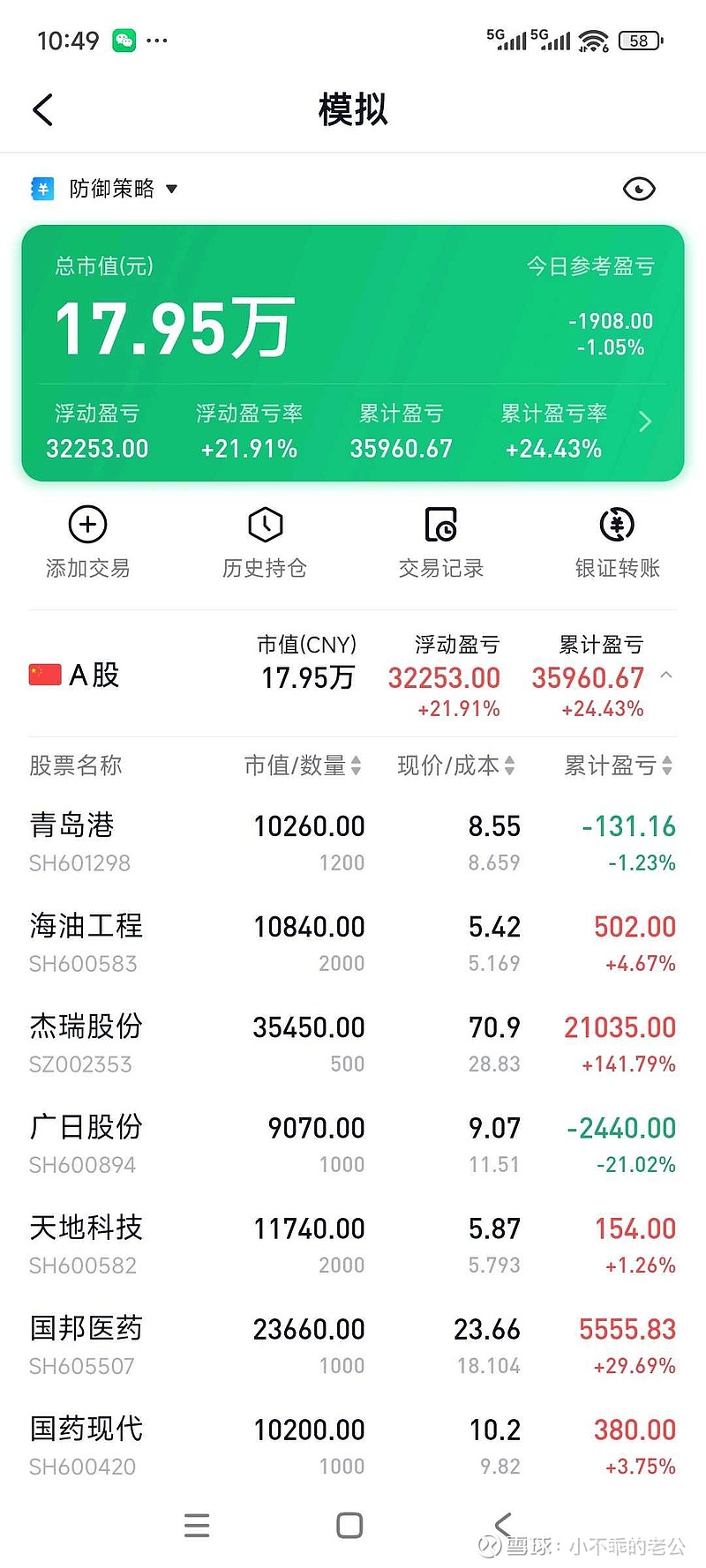Toggle the eye icon to hide balances
The height and width of the screenshot is (1568, 706).
coord(637,189)
